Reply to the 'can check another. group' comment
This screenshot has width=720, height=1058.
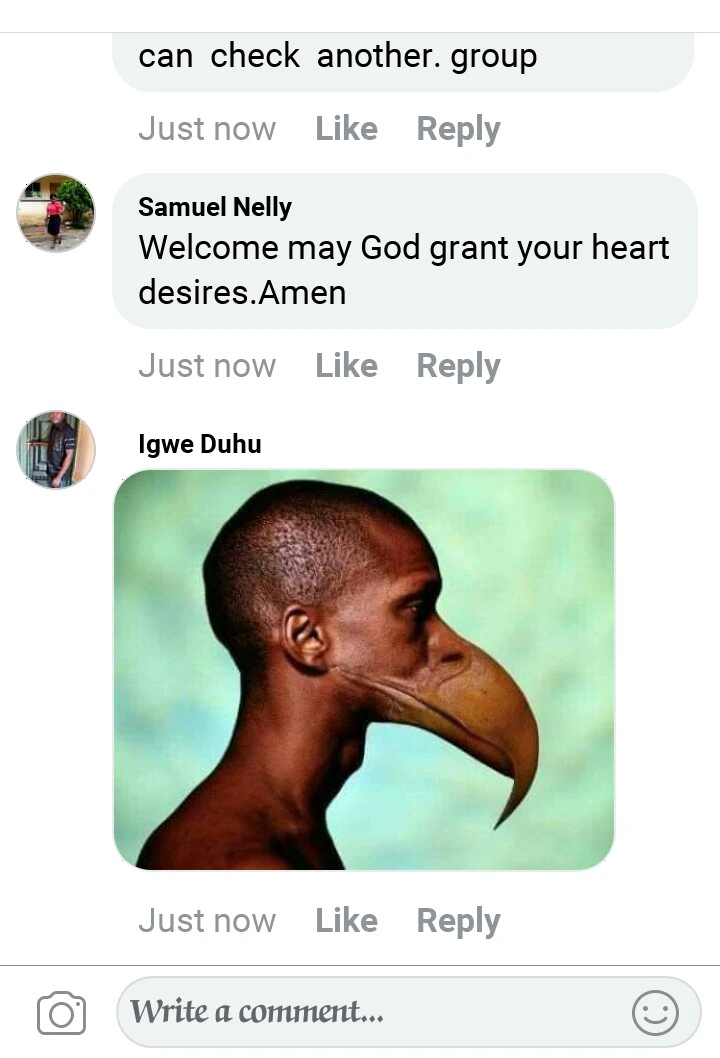[458, 129]
